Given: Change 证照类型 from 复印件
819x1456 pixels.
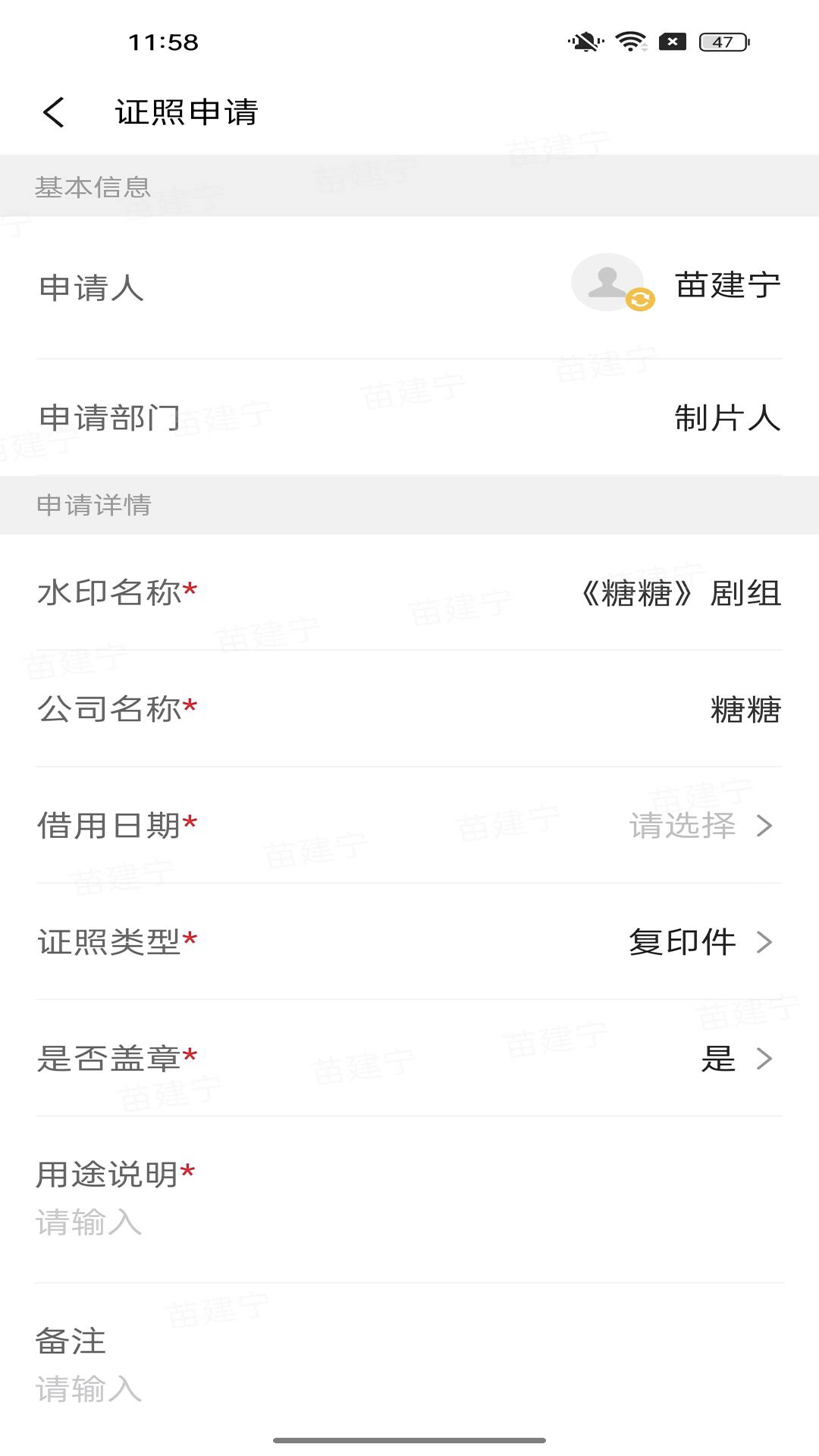Looking at the screenshot, I should [699, 942].
